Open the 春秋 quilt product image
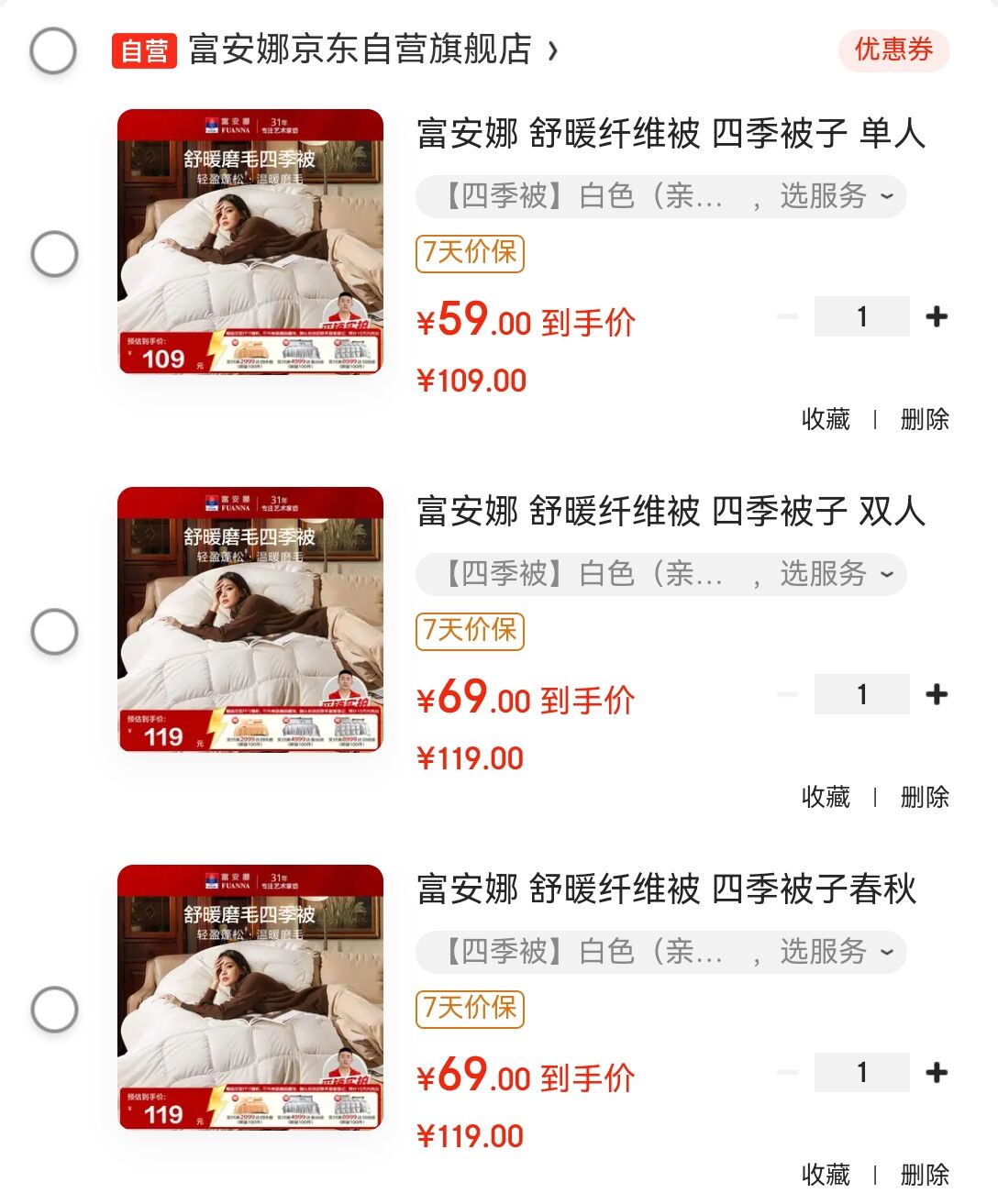 250,998
